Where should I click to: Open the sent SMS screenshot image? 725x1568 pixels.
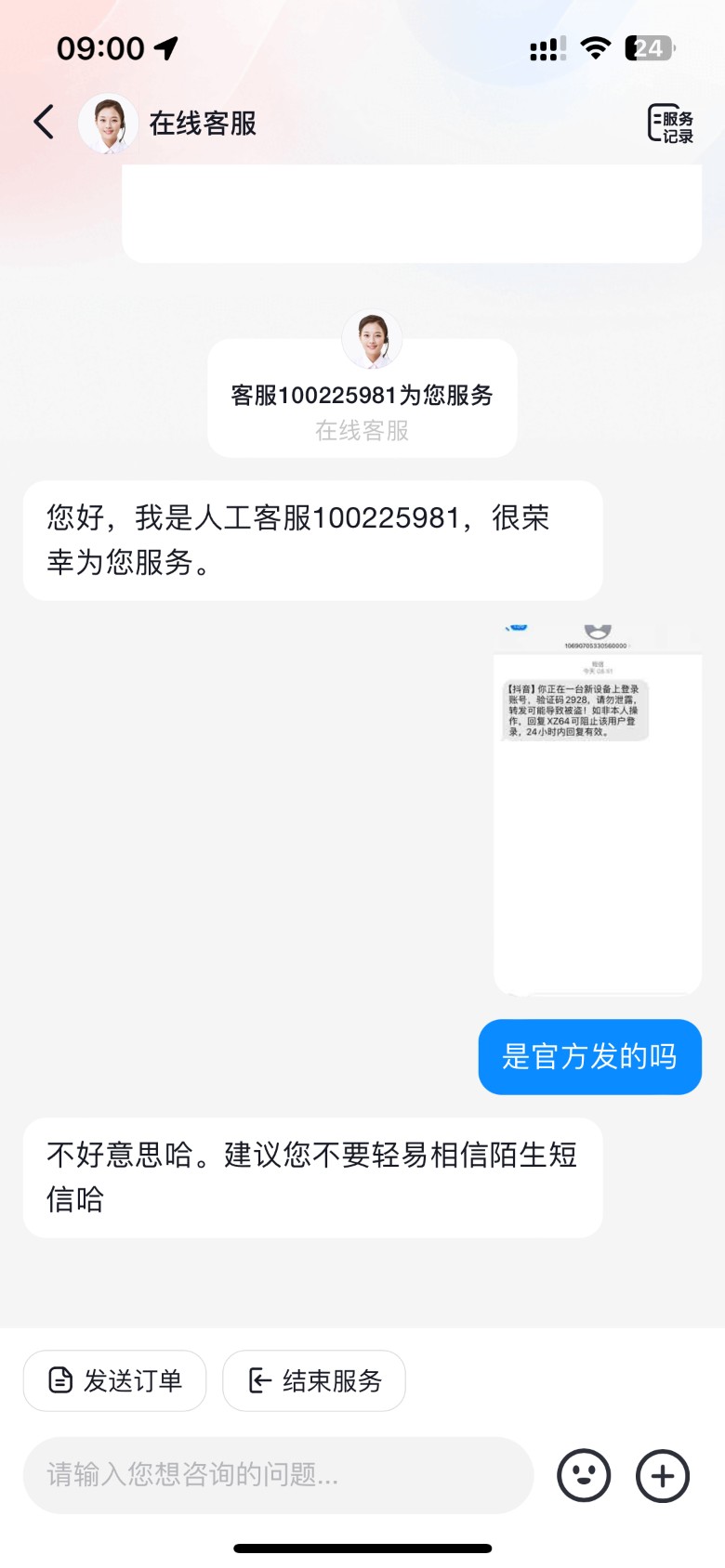coord(597,808)
